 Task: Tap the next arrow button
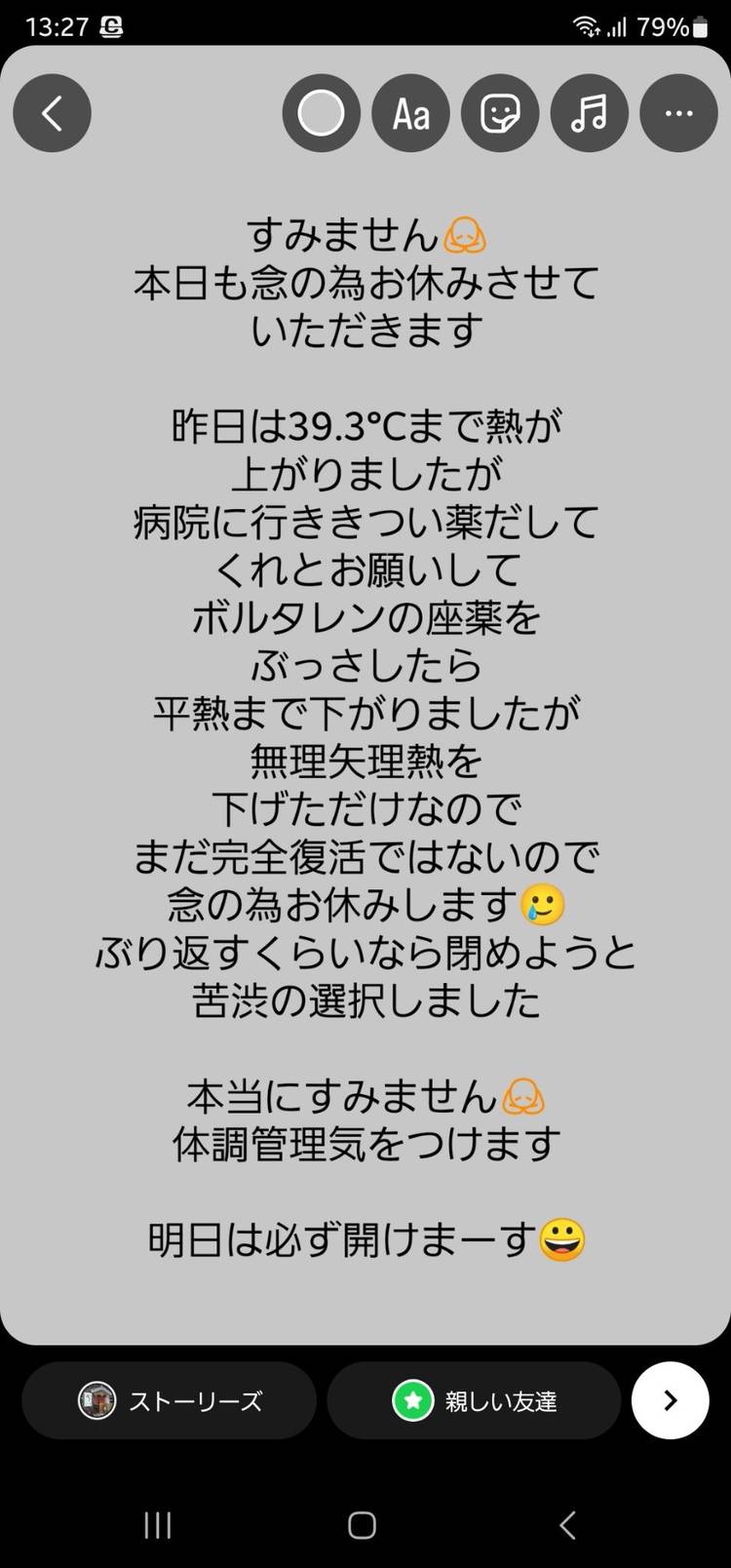coord(670,1400)
